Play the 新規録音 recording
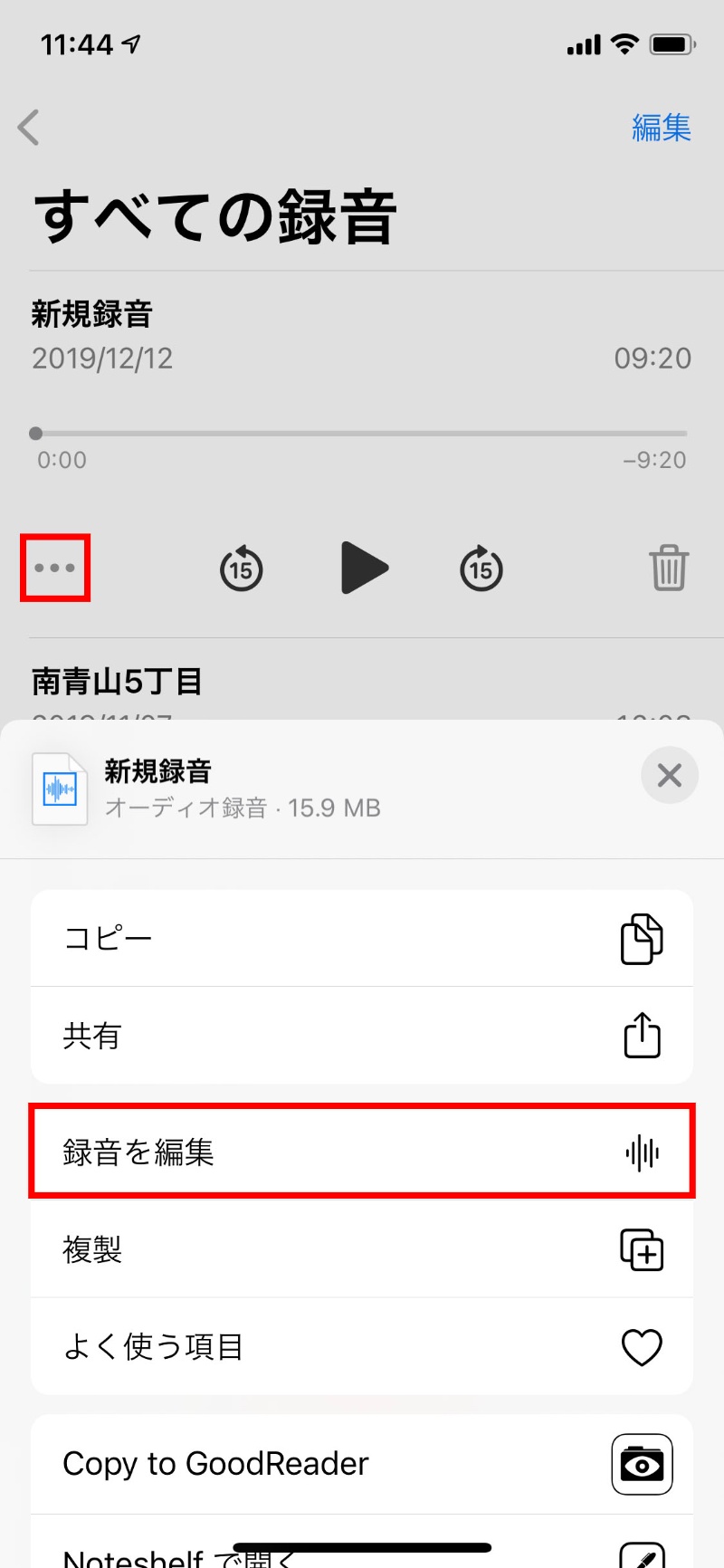This screenshot has height=1568, width=724. click(364, 569)
